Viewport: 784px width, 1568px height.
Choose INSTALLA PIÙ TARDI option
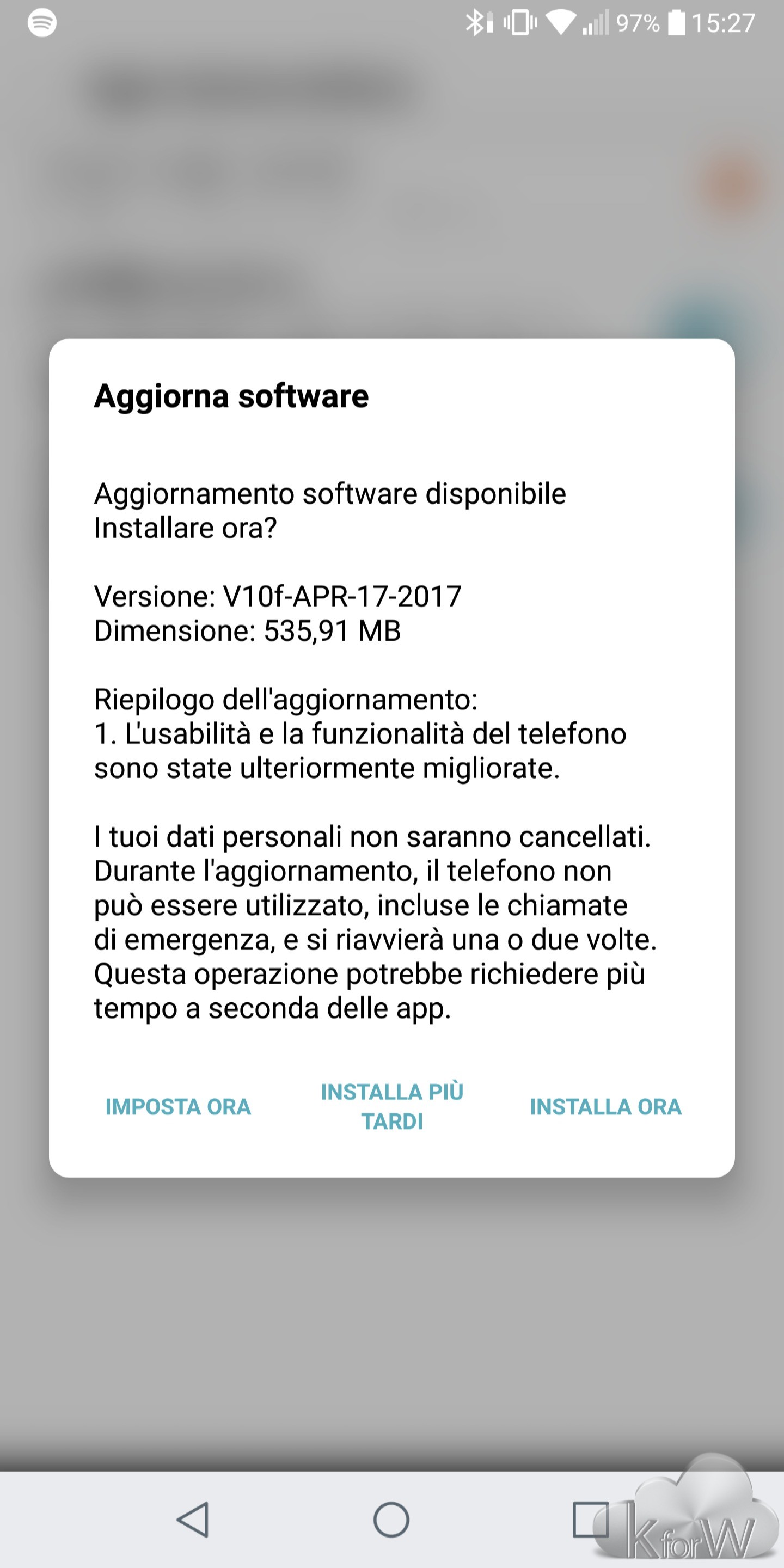tap(392, 1107)
